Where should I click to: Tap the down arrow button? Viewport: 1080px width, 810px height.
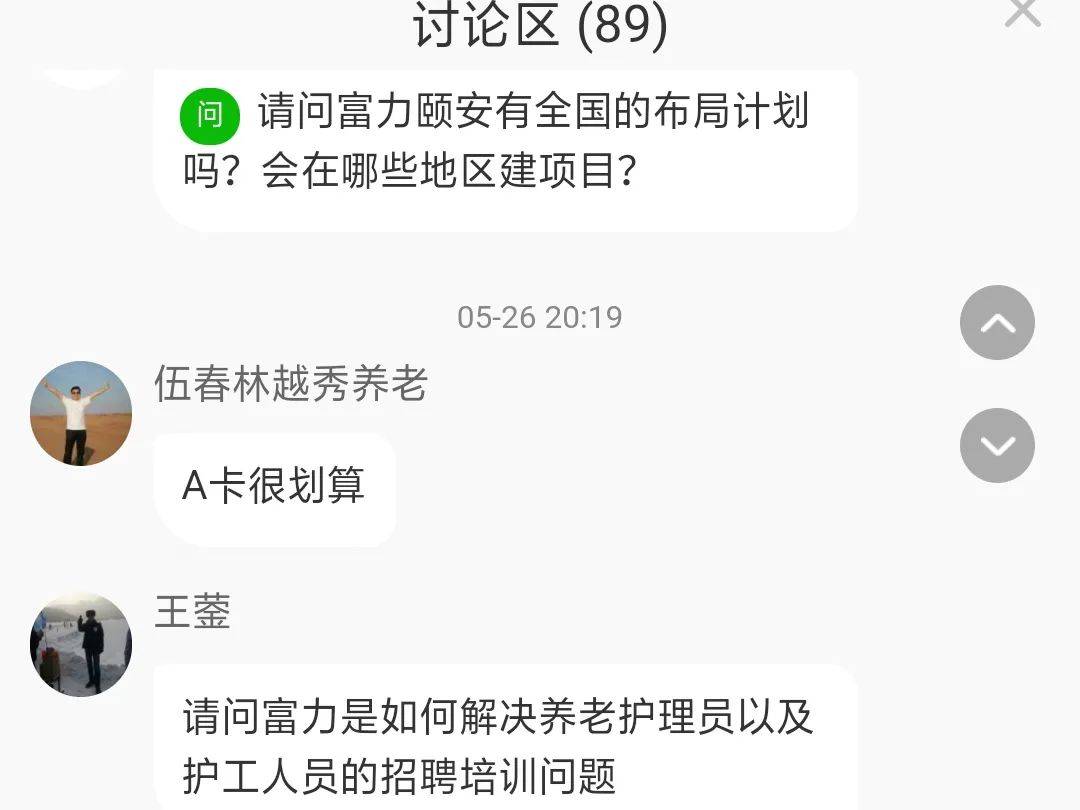tap(997, 445)
